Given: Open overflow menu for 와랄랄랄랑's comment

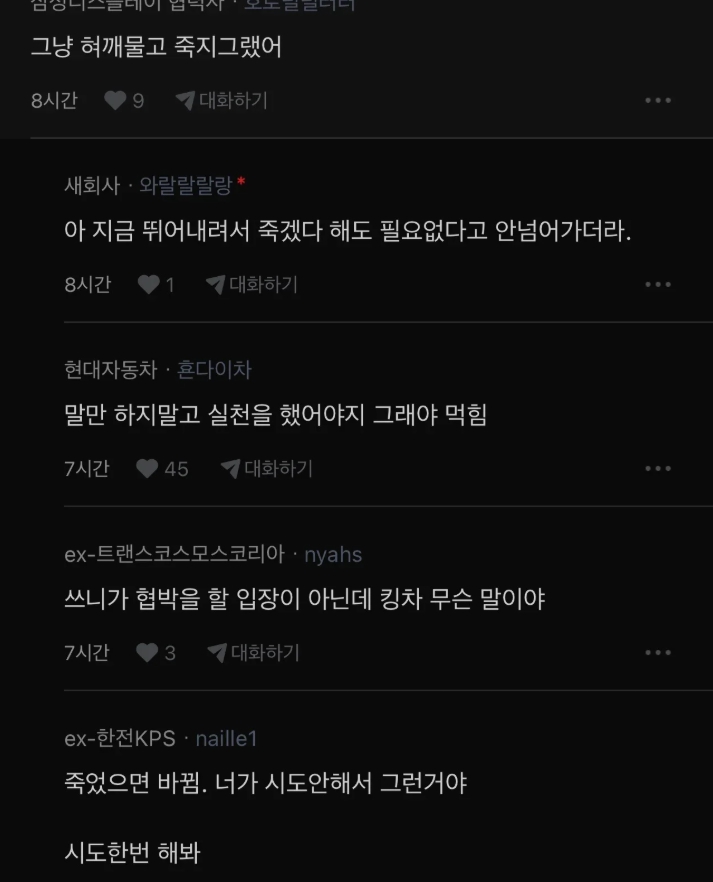Looking at the screenshot, I should point(657,285).
